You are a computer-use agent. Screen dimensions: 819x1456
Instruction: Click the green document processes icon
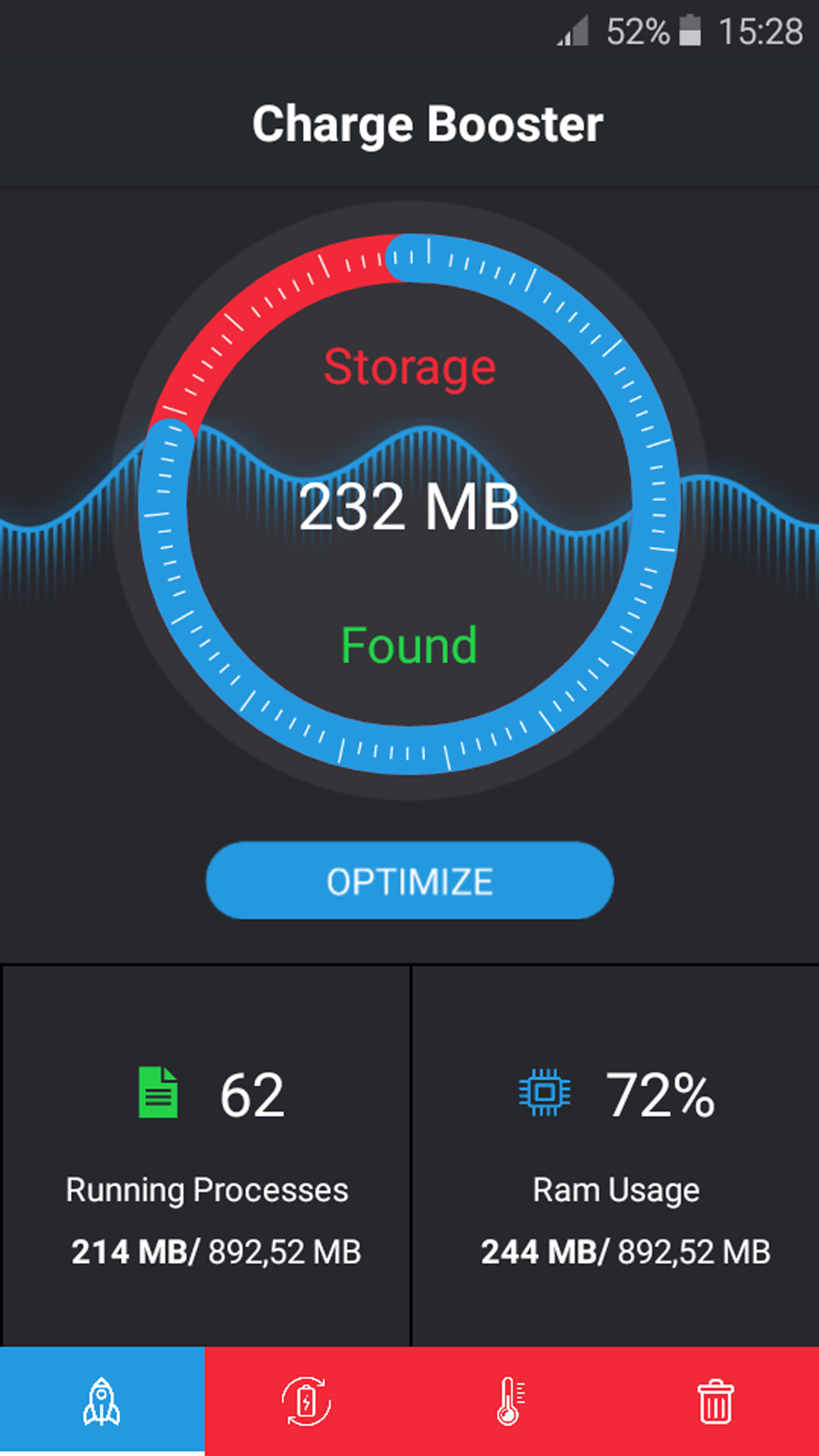click(158, 1092)
